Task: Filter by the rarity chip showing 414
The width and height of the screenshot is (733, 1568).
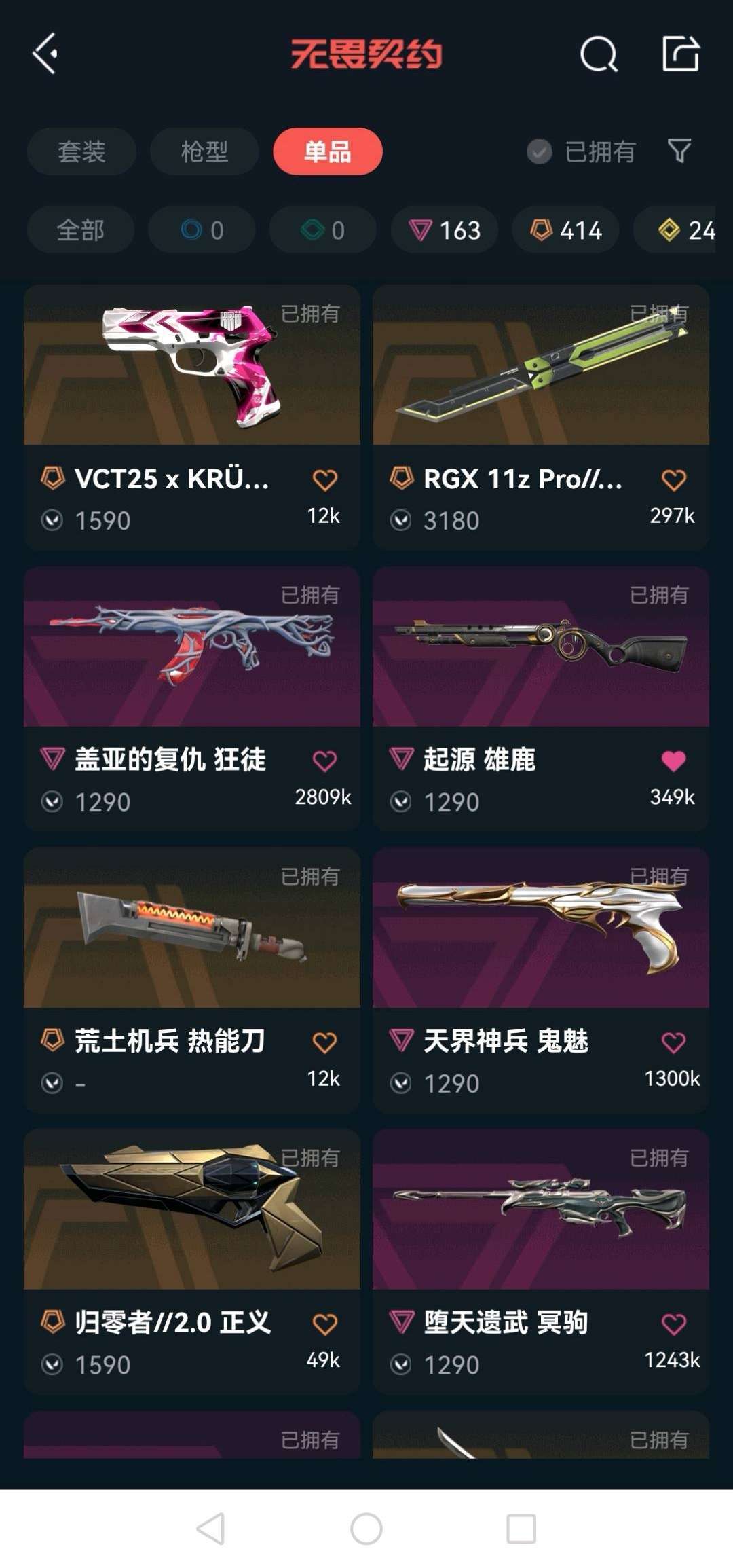Action: coord(565,230)
